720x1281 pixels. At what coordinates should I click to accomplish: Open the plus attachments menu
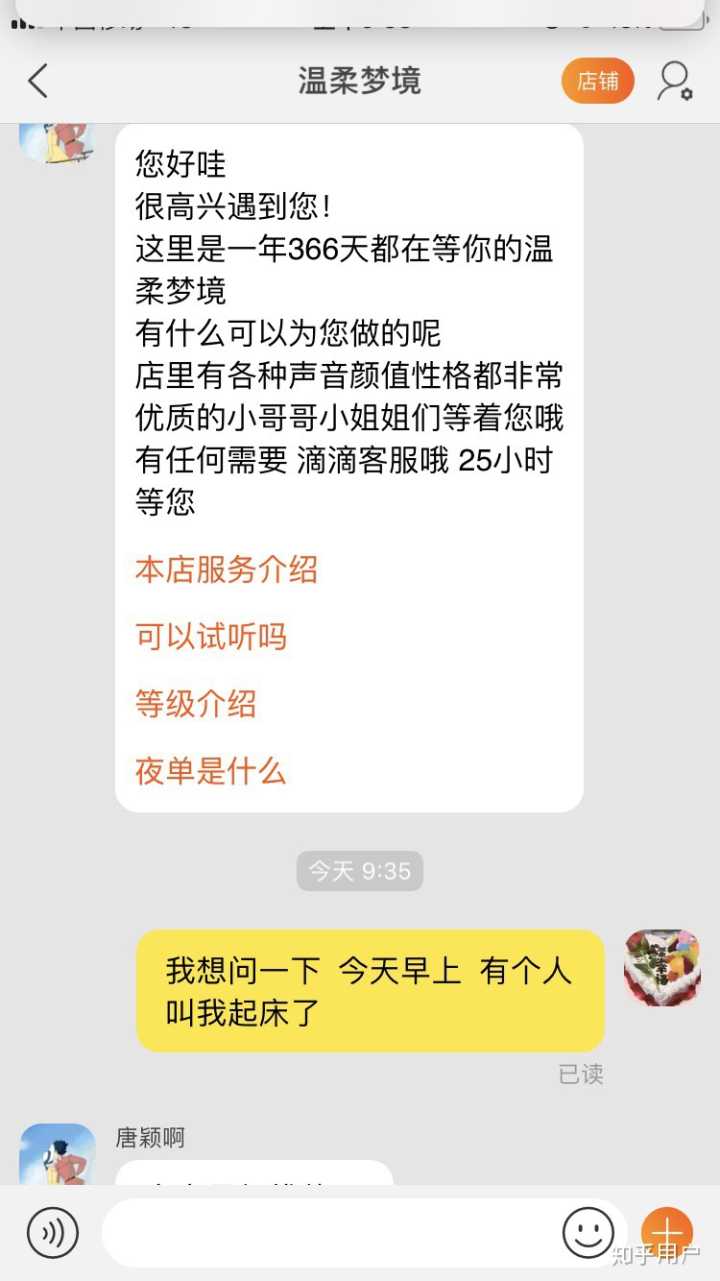[666, 1232]
